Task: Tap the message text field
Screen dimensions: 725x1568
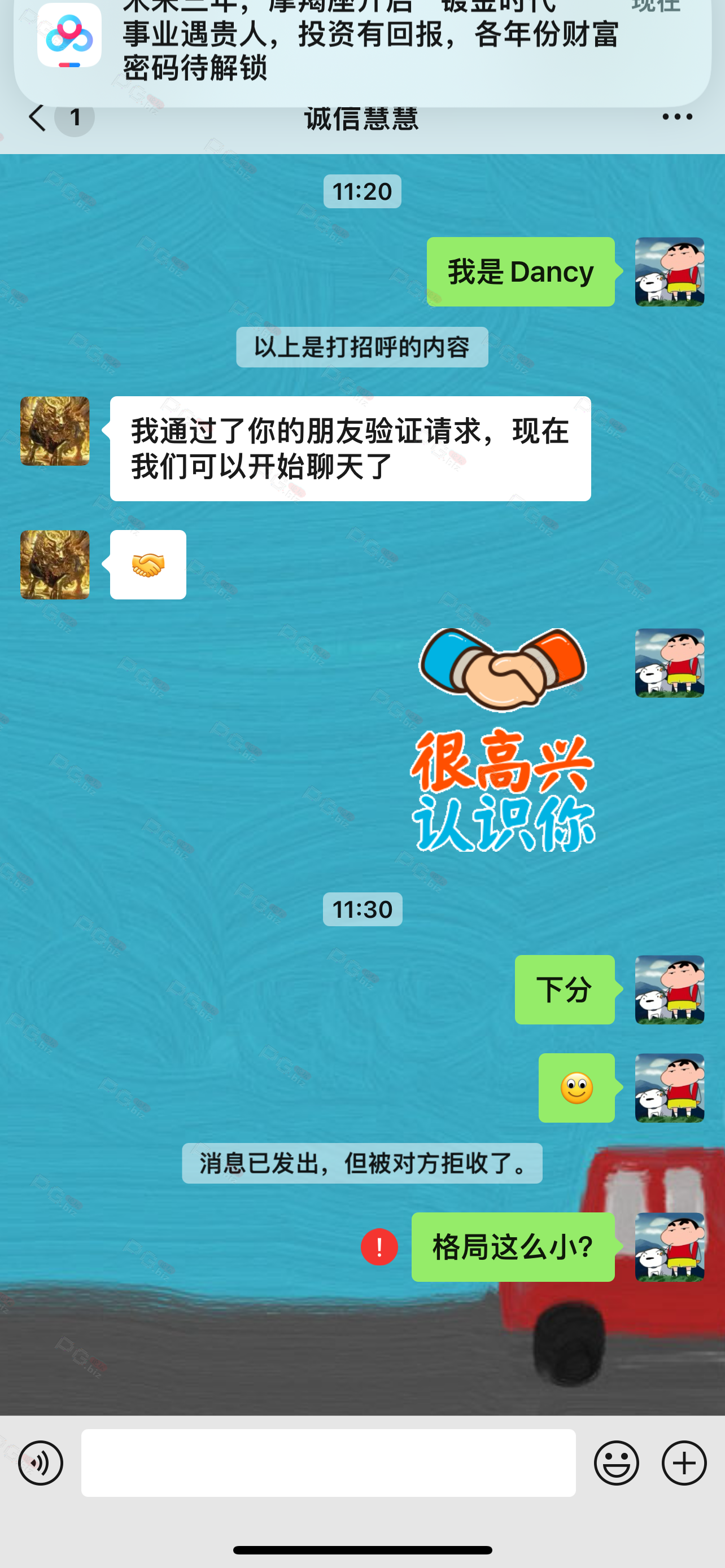Action: [x=329, y=1462]
